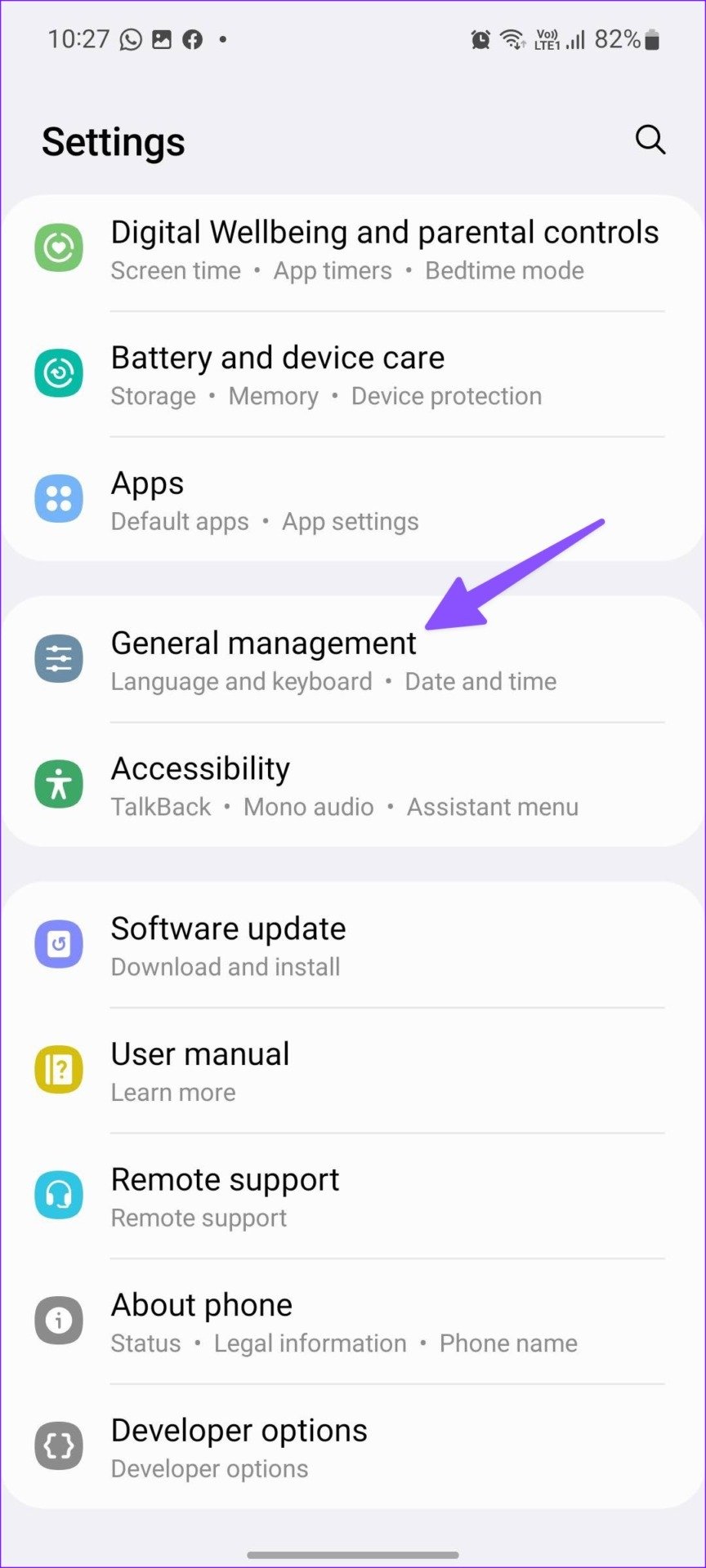Open Digital Wellbeing and parental controls
Viewport: 706px width, 1568px height.
[x=384, y=249]
